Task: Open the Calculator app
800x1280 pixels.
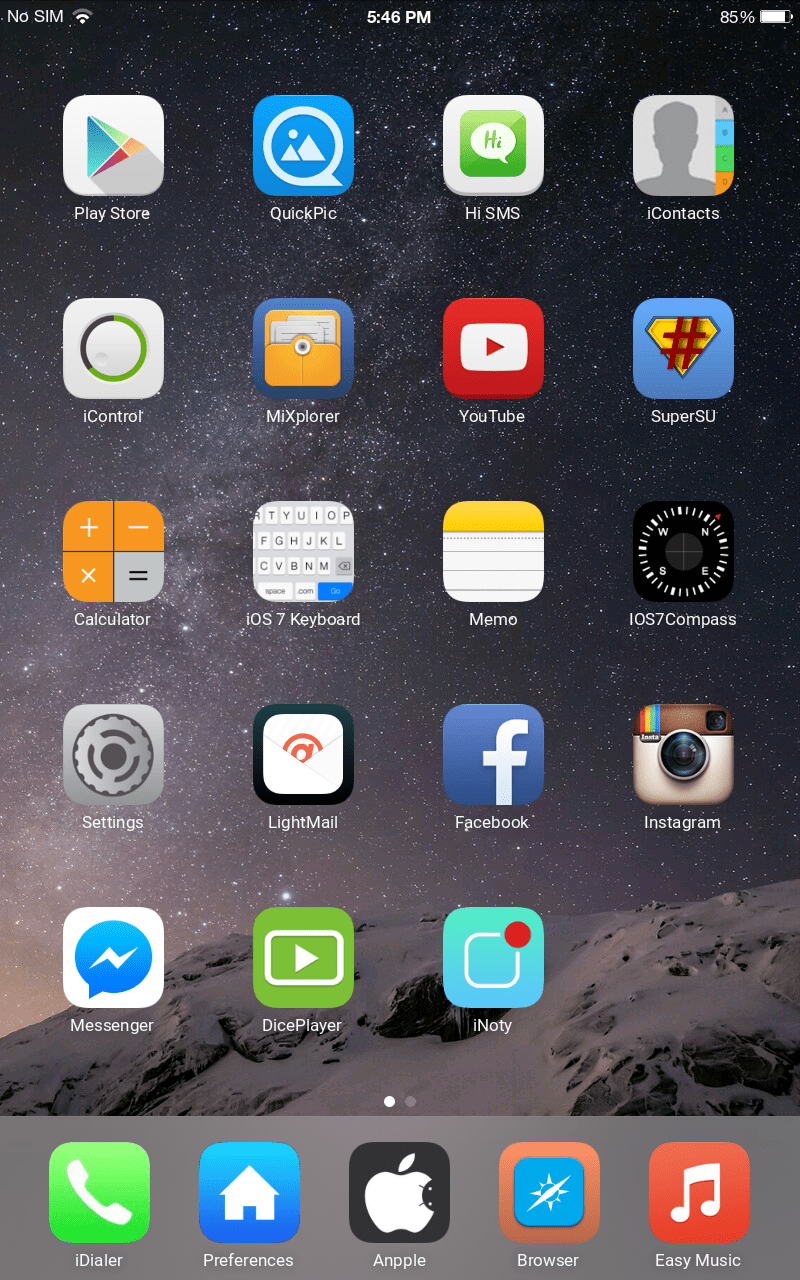Action: [x=113, y=552]
